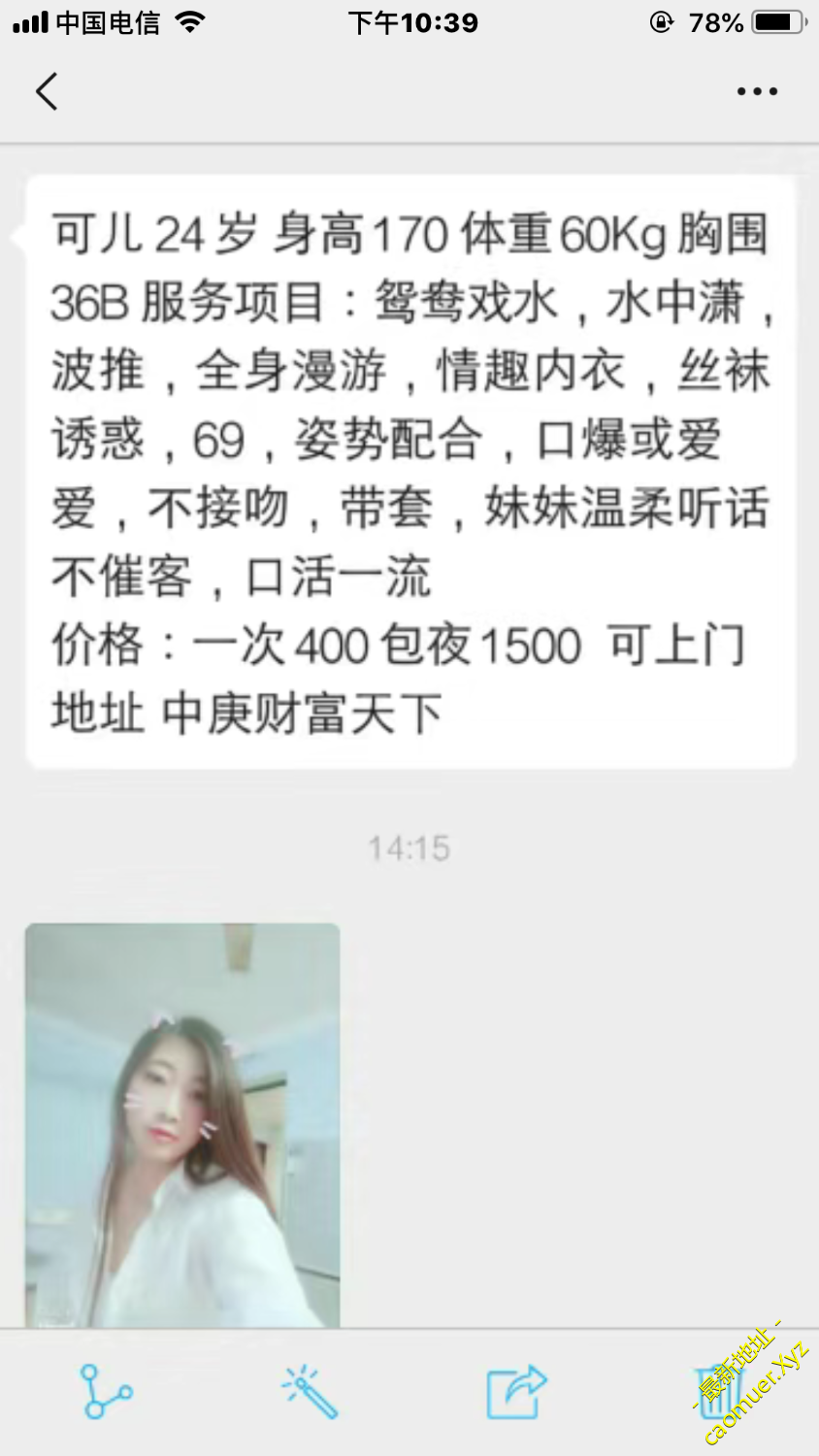Go back using the top arrow
819x1456 pixels.
pyautogui.click(x=47, y=91)
